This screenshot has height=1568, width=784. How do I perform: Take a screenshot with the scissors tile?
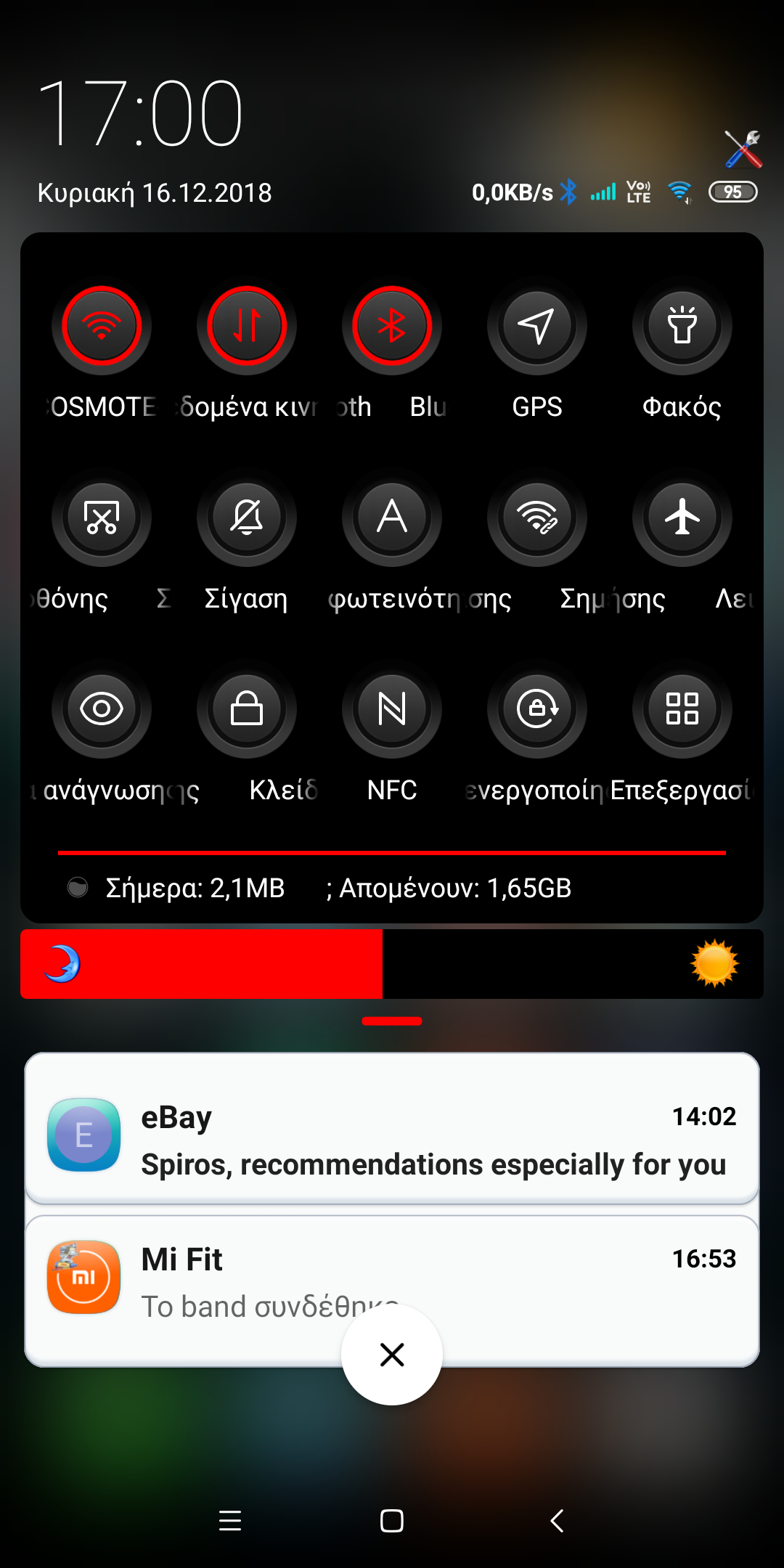[102, 517]
